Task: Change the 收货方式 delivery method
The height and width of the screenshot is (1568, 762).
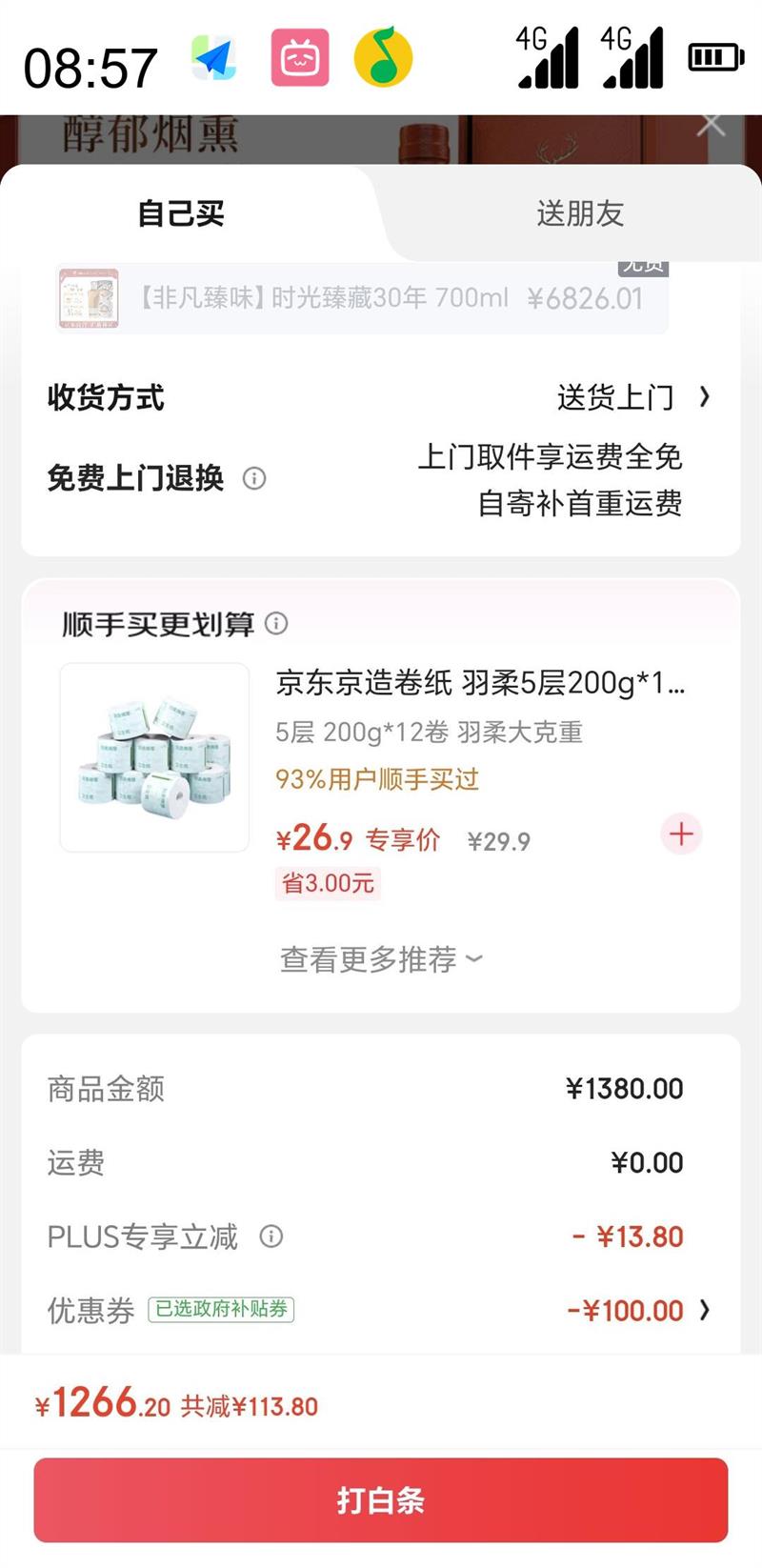Action: click(632, 397)
